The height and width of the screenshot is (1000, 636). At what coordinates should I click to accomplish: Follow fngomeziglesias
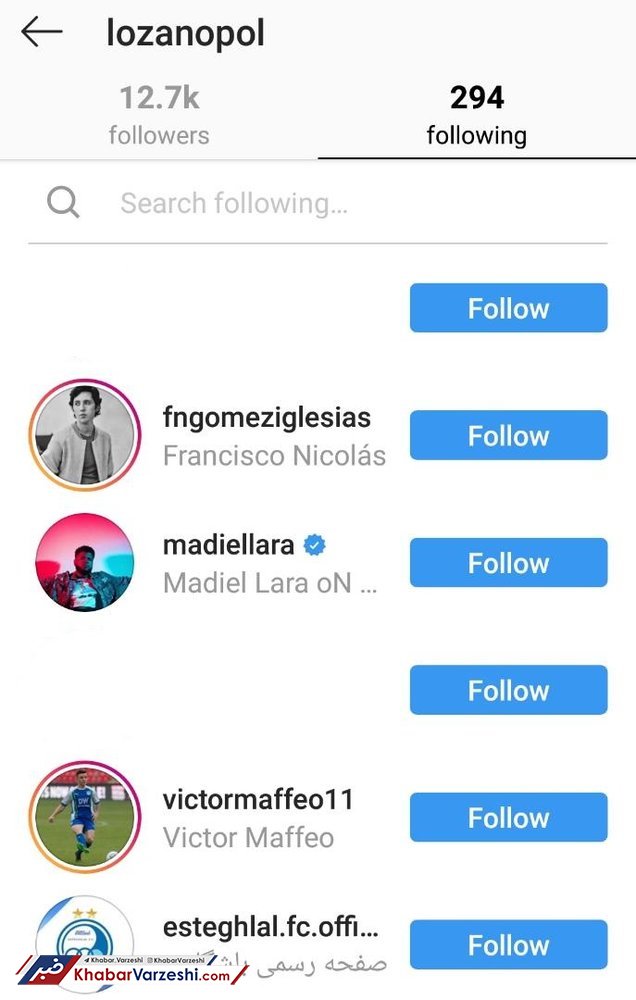pos(508,435)
